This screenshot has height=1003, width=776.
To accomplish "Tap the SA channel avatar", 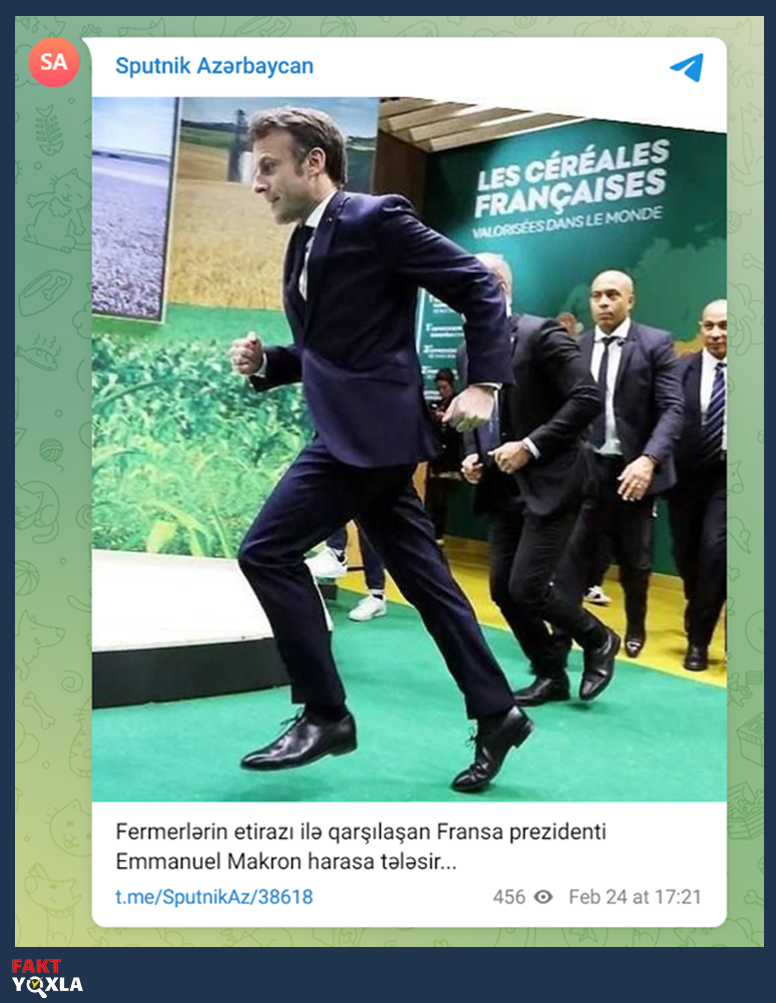I will pos(54,63).
